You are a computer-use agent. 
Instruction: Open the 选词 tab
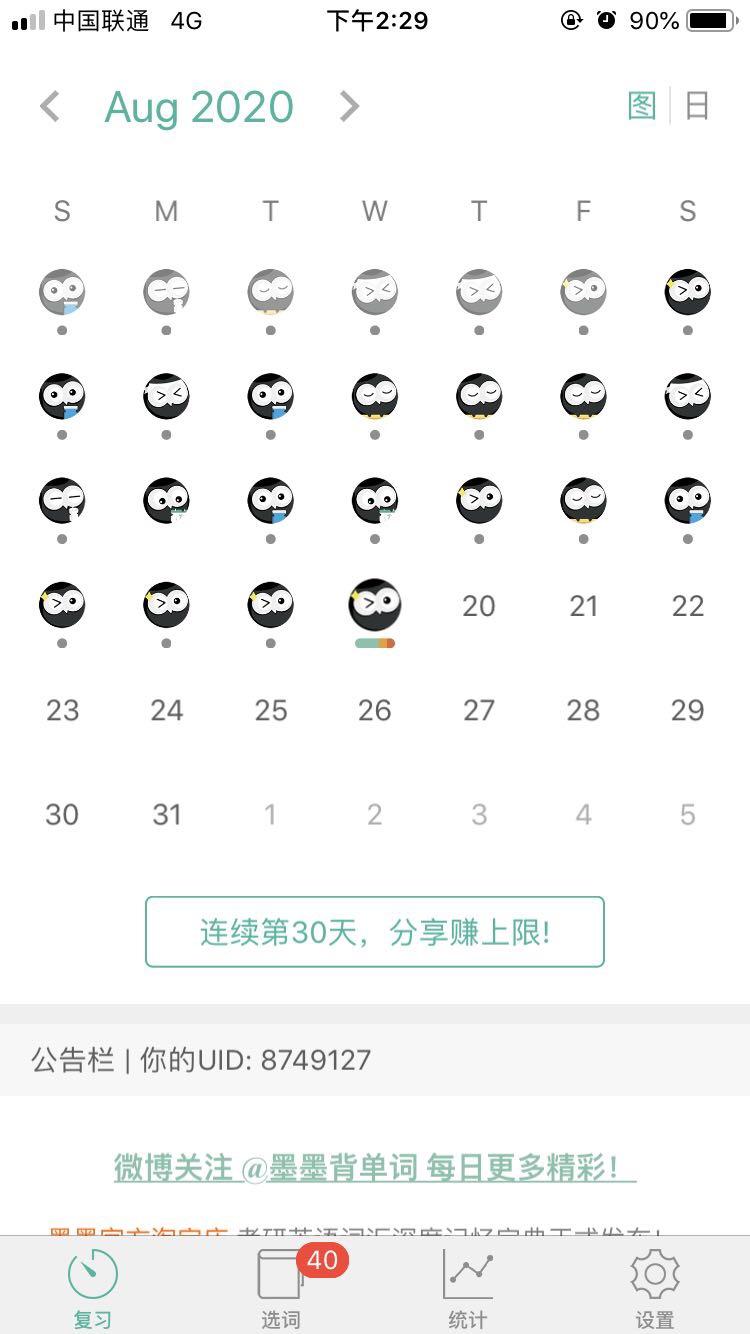pos(281,1288)
